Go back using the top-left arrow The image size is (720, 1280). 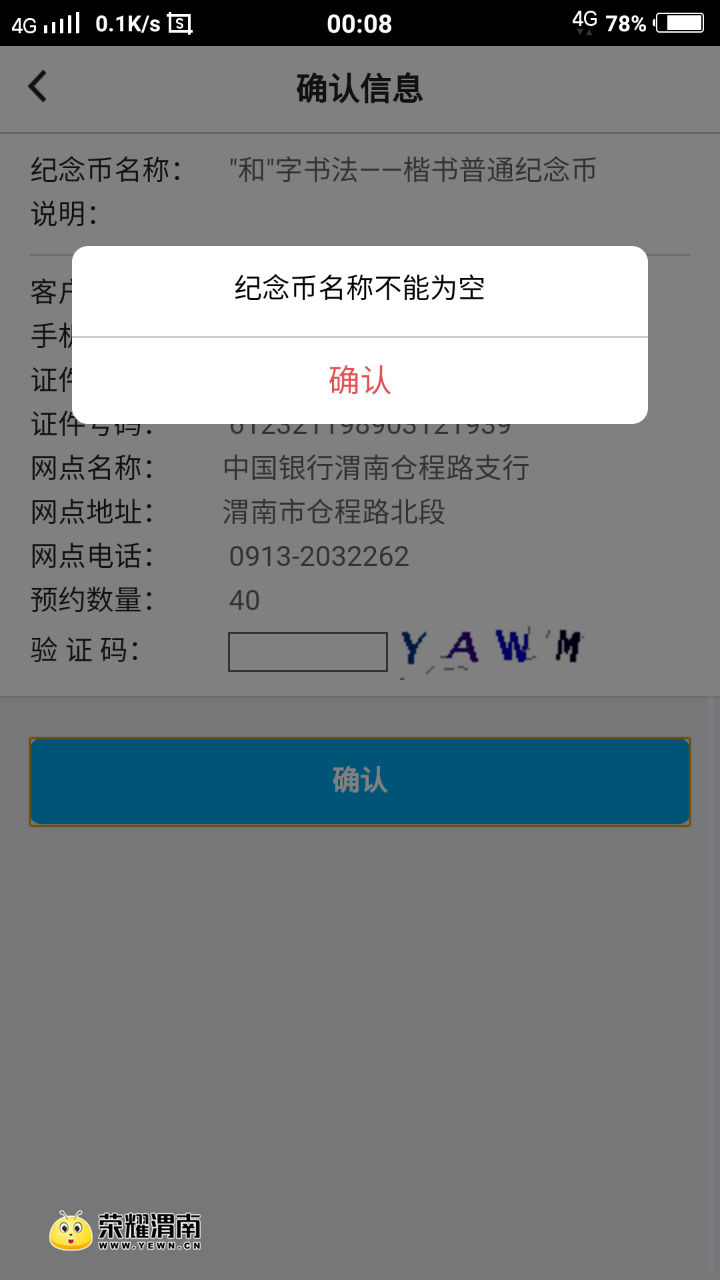[38, 87]
